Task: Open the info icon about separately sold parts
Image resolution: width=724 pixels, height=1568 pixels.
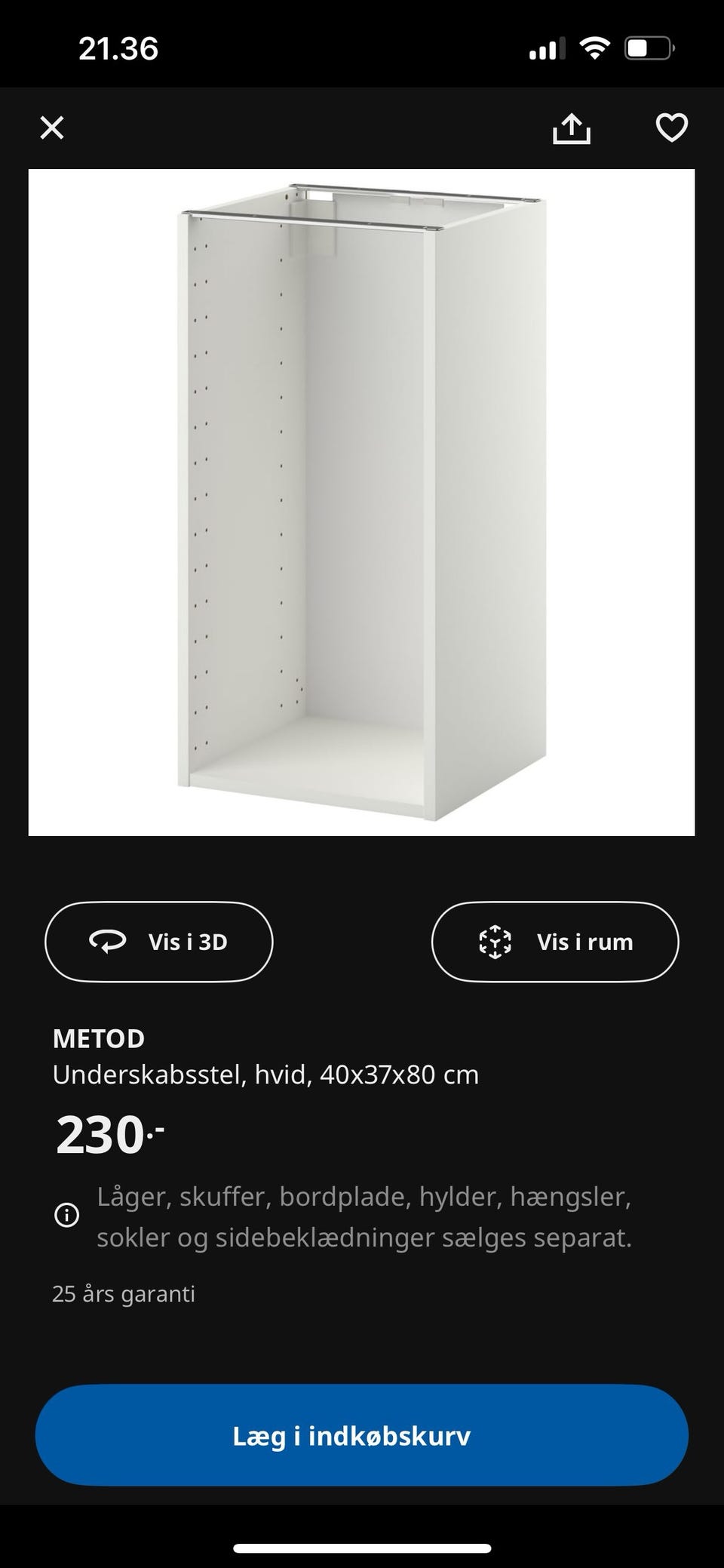Action: pos(66,1215)
